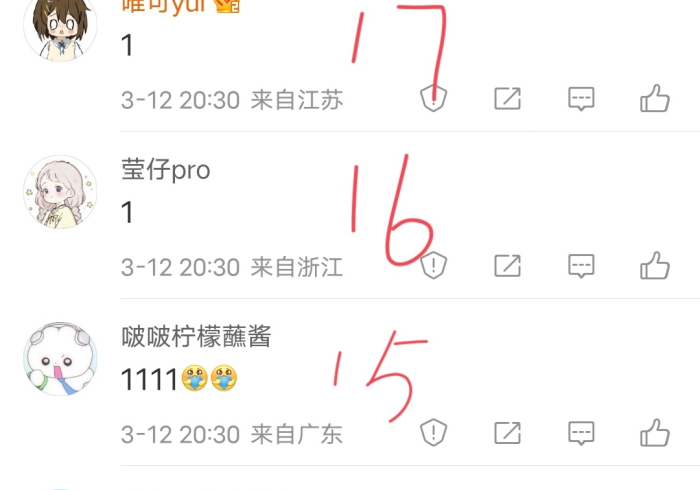Open 啵啵柠檬蘸酱's profile avatar
700x490 pixels.
(60, 359)
